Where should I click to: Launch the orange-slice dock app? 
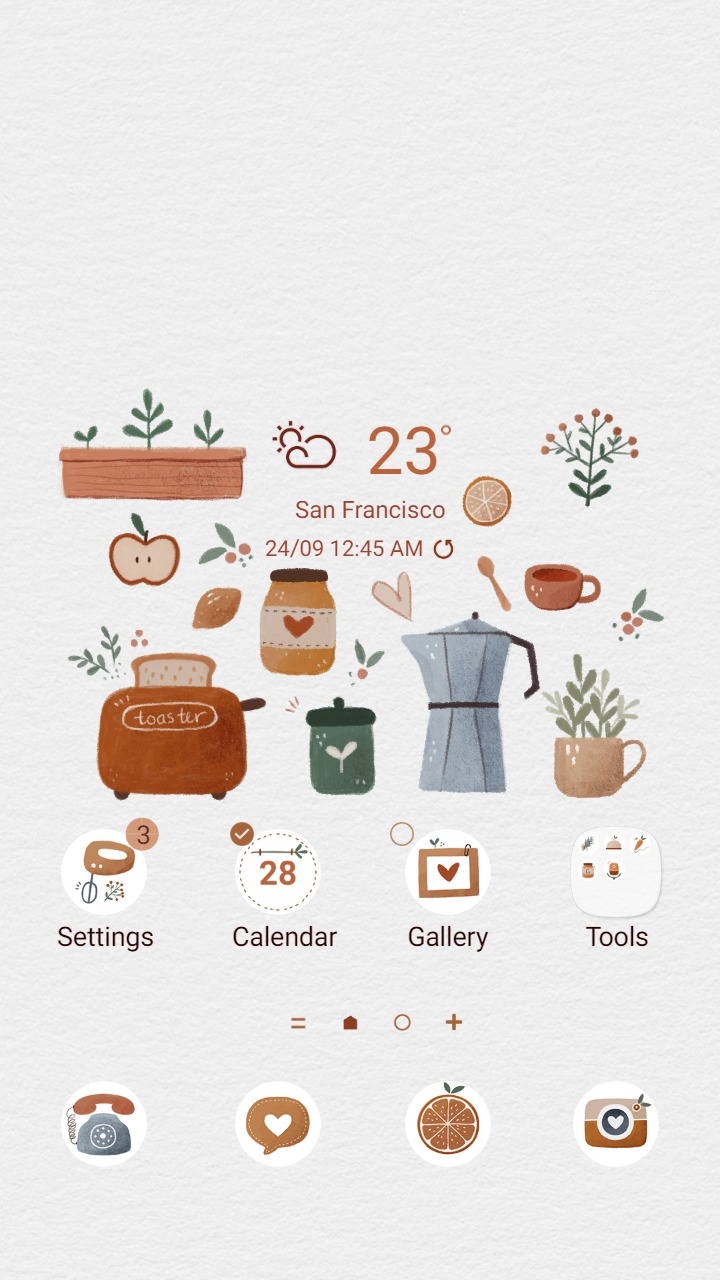click(x=448, y=1123)
